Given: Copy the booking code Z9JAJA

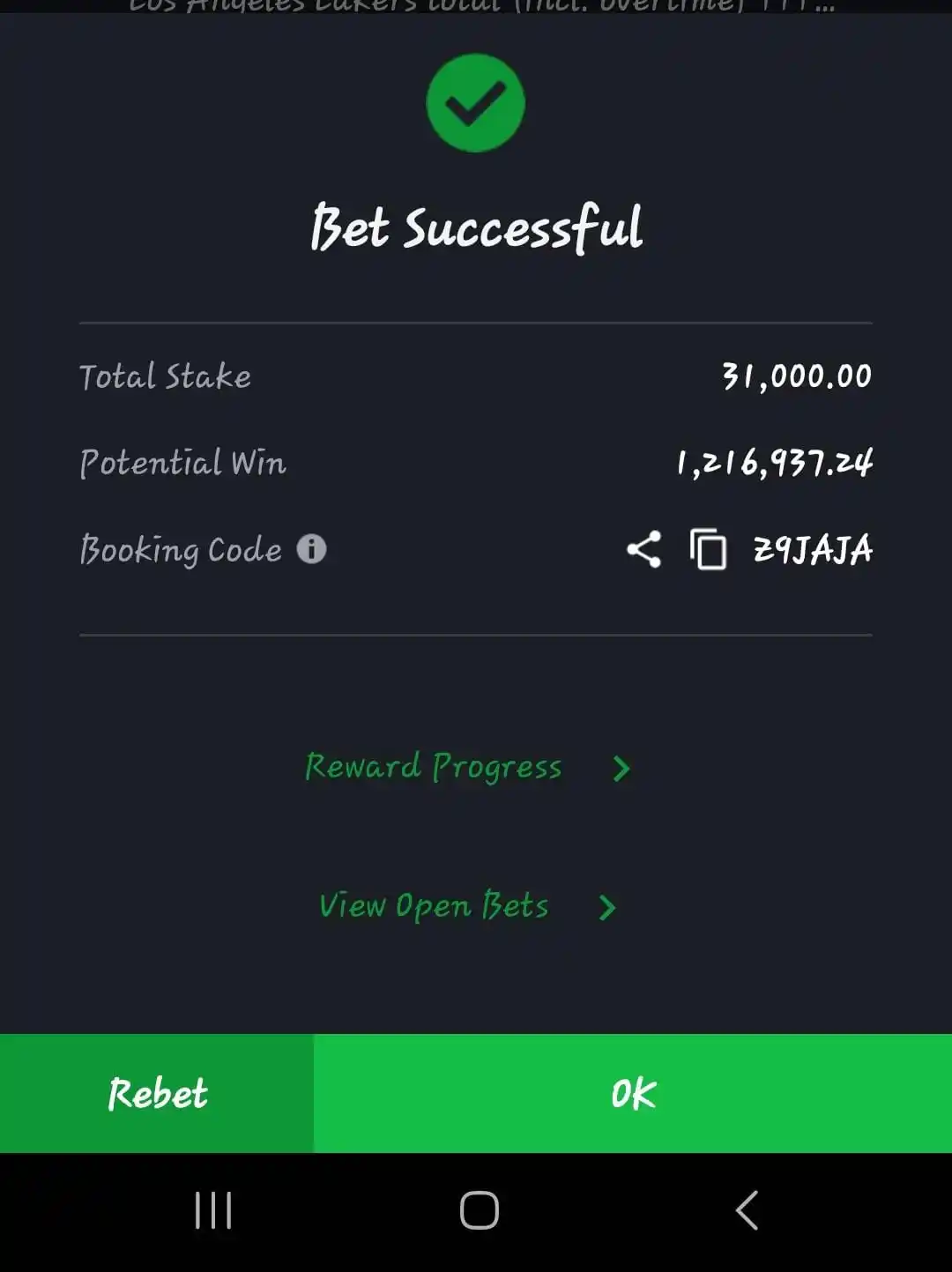Looking at the screenshot, I should (x=707, y=549).
